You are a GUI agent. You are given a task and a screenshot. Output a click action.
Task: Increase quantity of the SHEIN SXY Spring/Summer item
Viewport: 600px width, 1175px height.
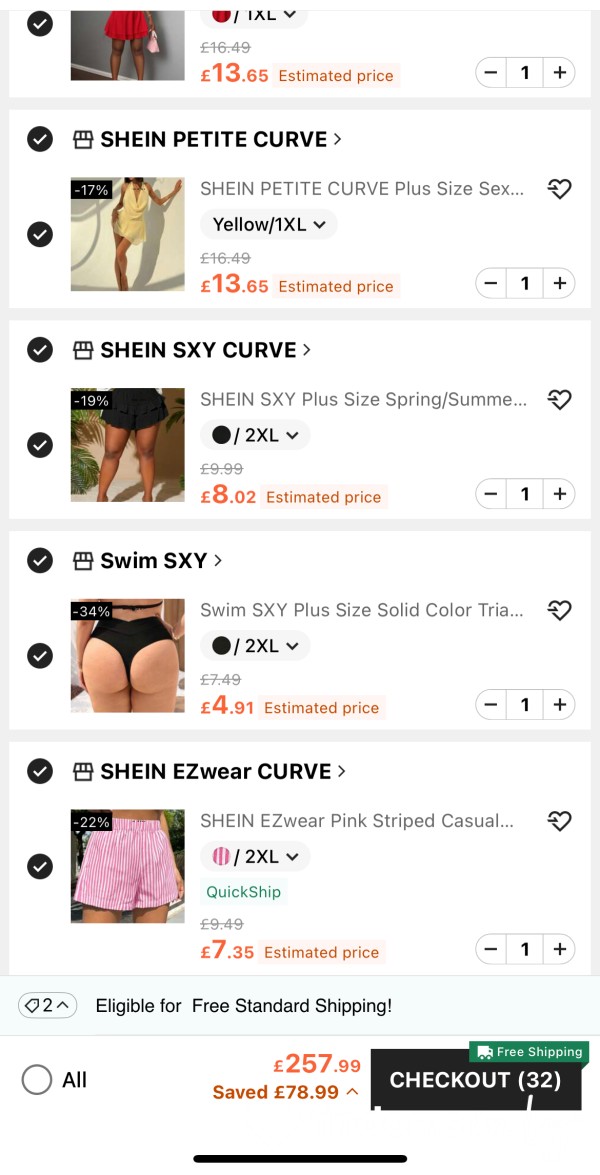560,494
